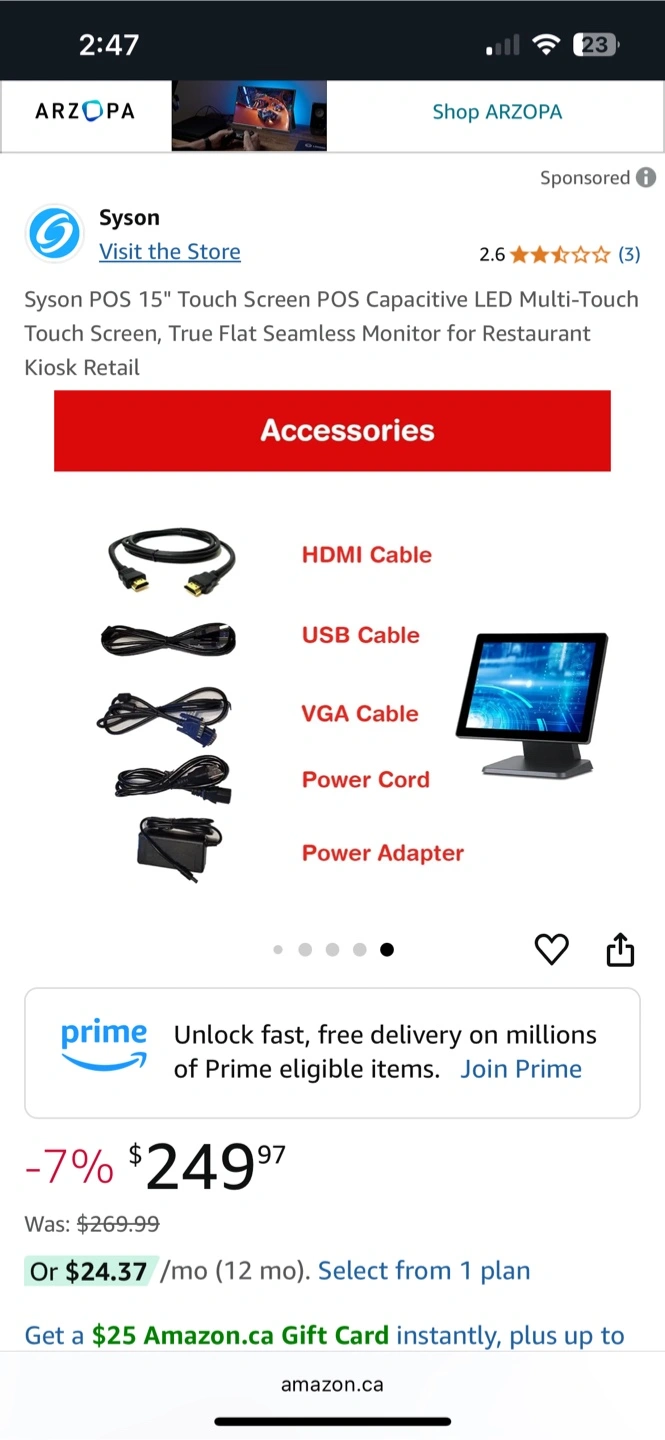The image size is (665, 1440).
Task: Tap the amazon.ca address bar
Action: (332, 1385)
